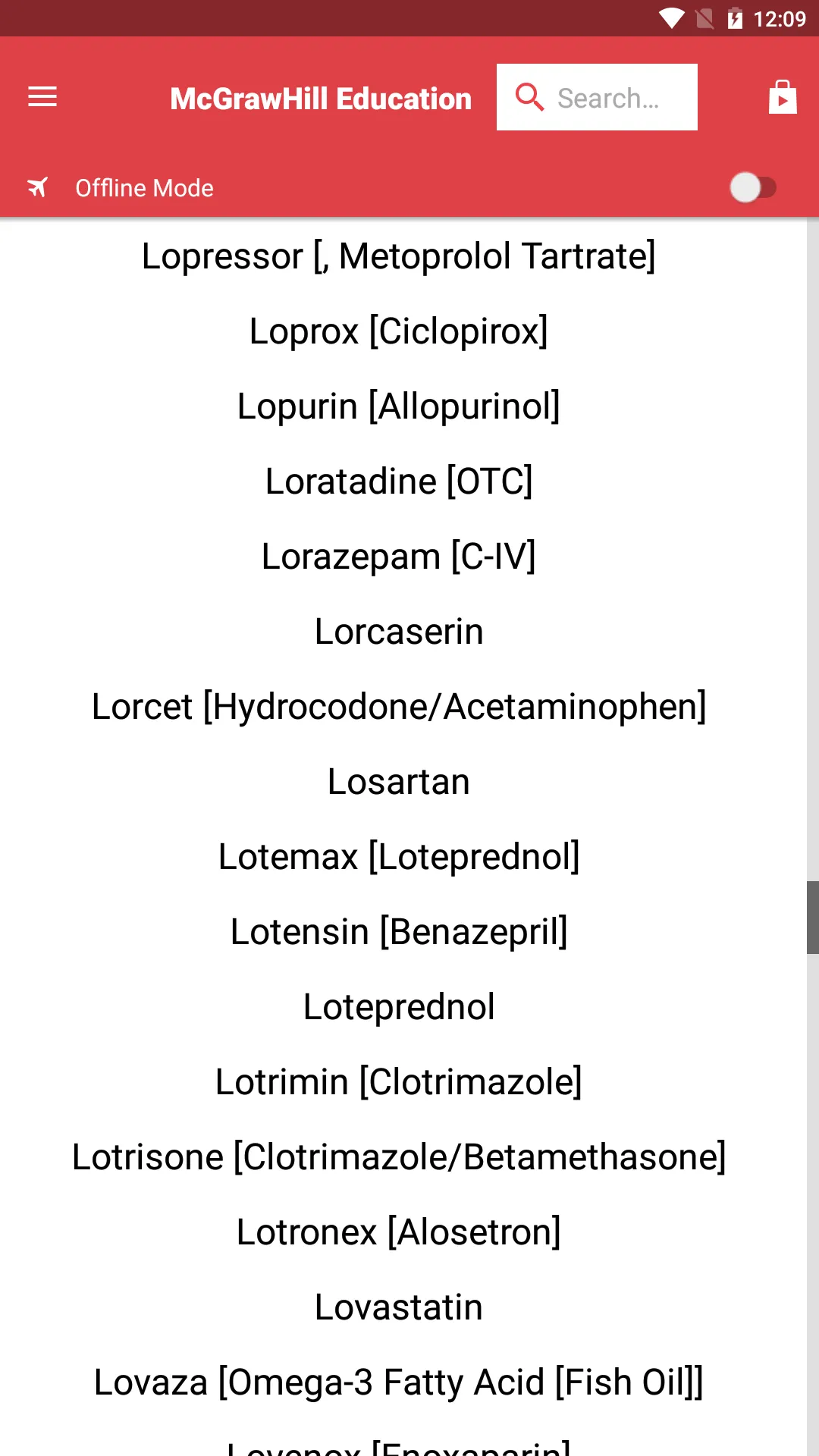819x1456 pixels.
Task: Open the Lovastatin entry
Action: click(399, 1307)
